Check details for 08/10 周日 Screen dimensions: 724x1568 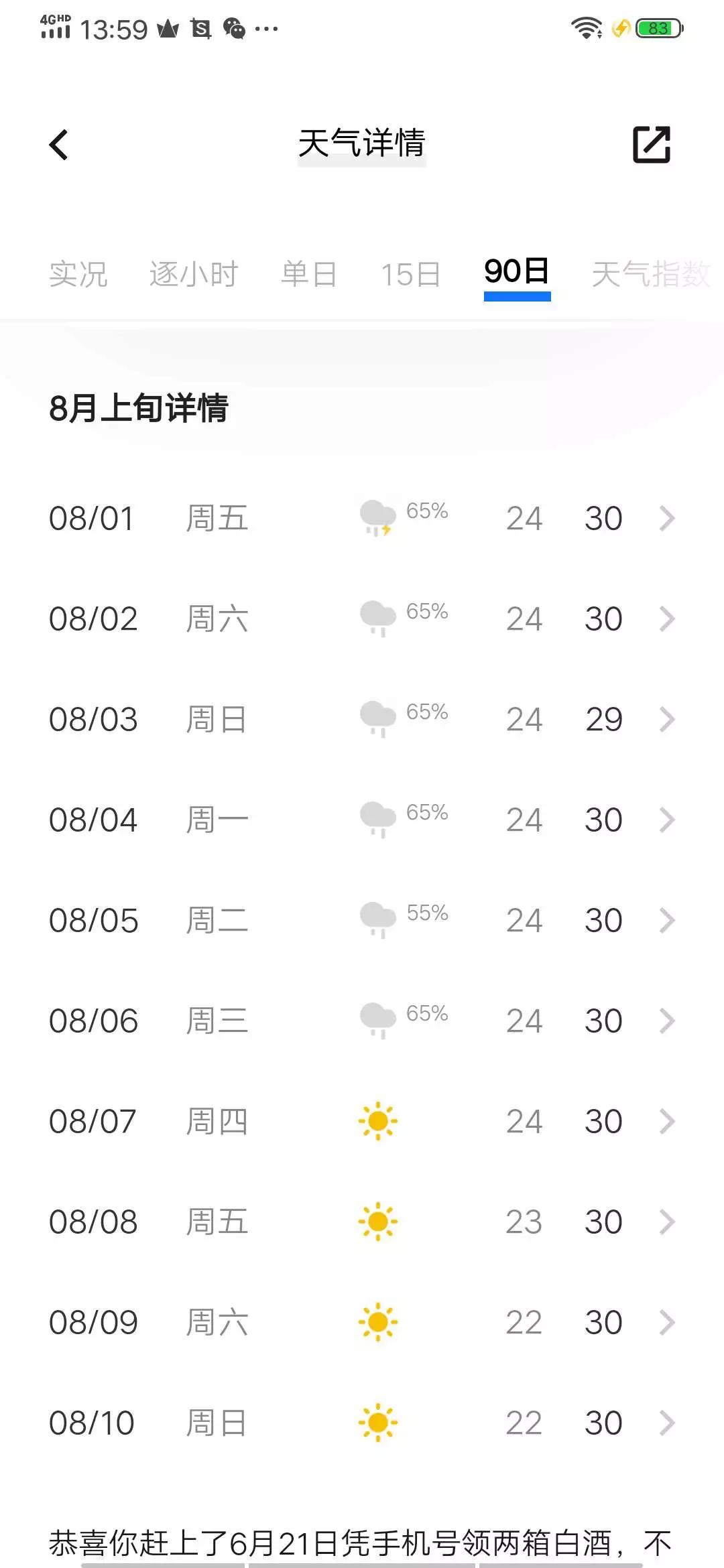[x=362, y=1423]
